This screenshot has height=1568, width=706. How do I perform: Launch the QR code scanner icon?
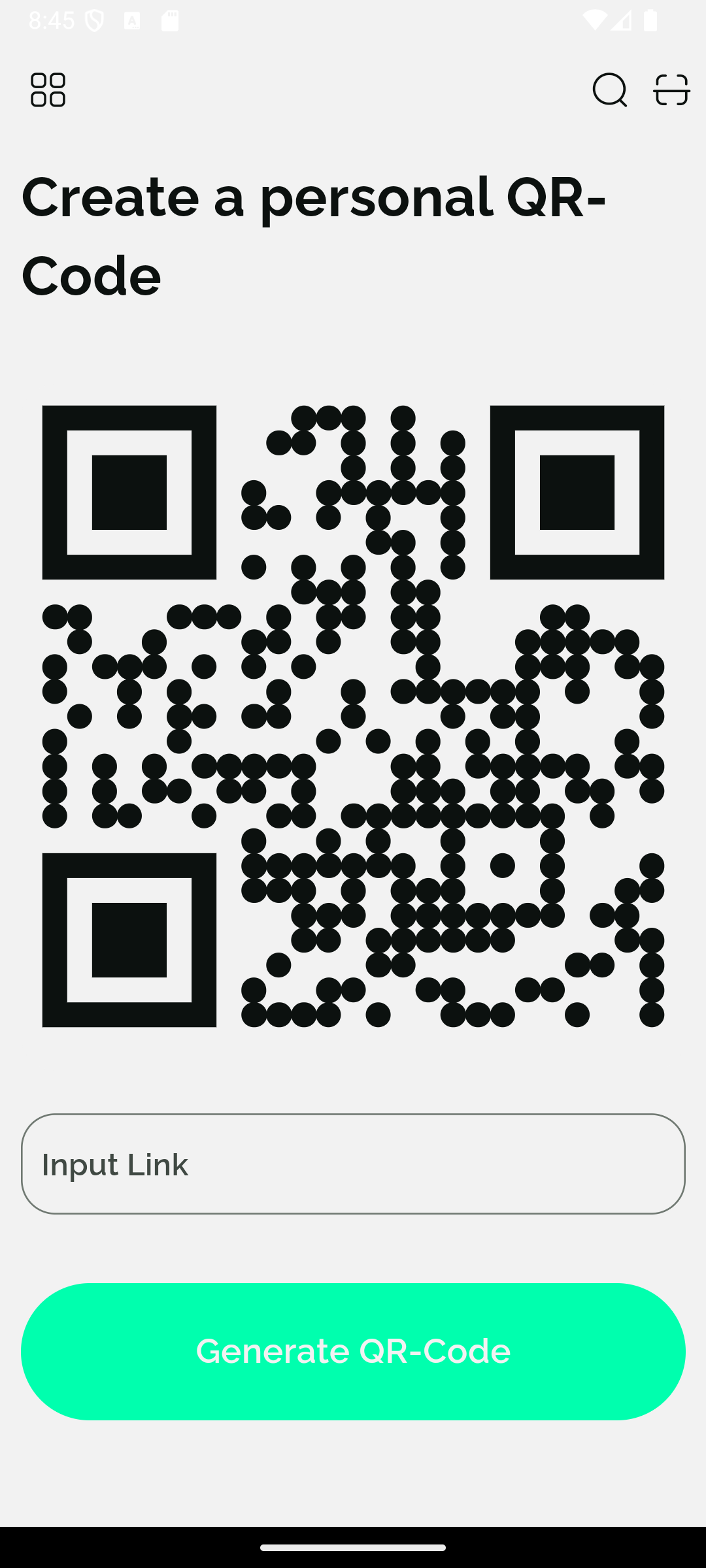click(x=671, y=90)
